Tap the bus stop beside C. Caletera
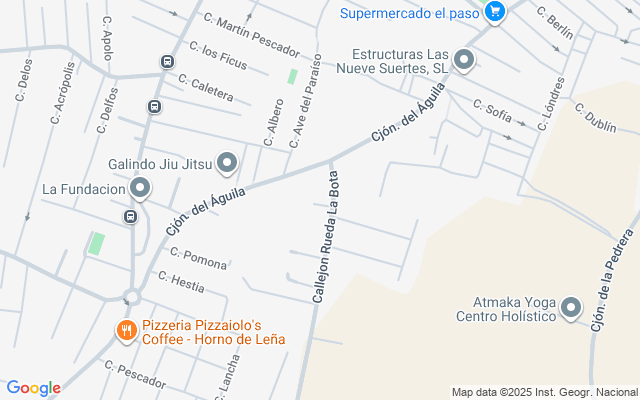 (x=154, y=107)
